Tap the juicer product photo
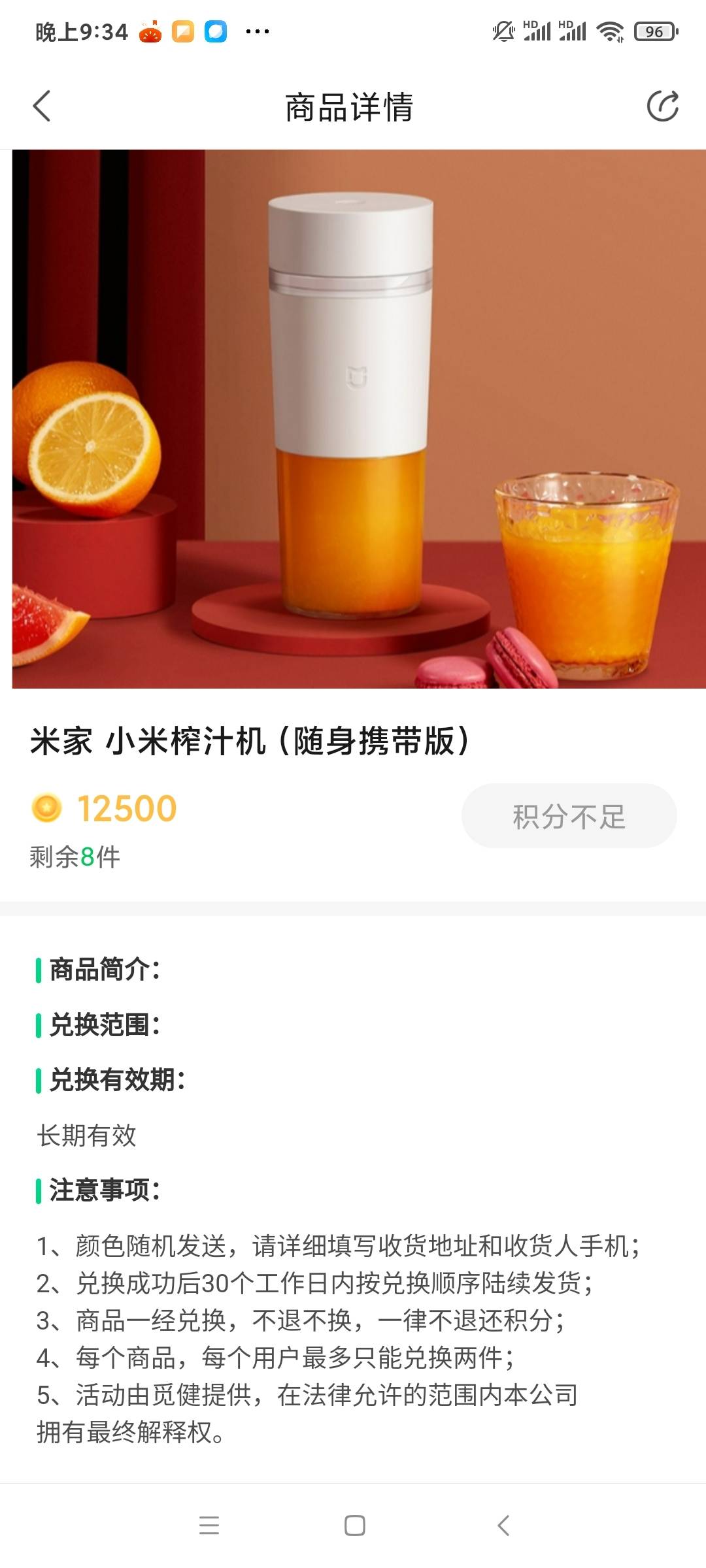Image resolution: width=706 pixels, height=1568 pixels. pyautogui.click(x=353, y=418)
